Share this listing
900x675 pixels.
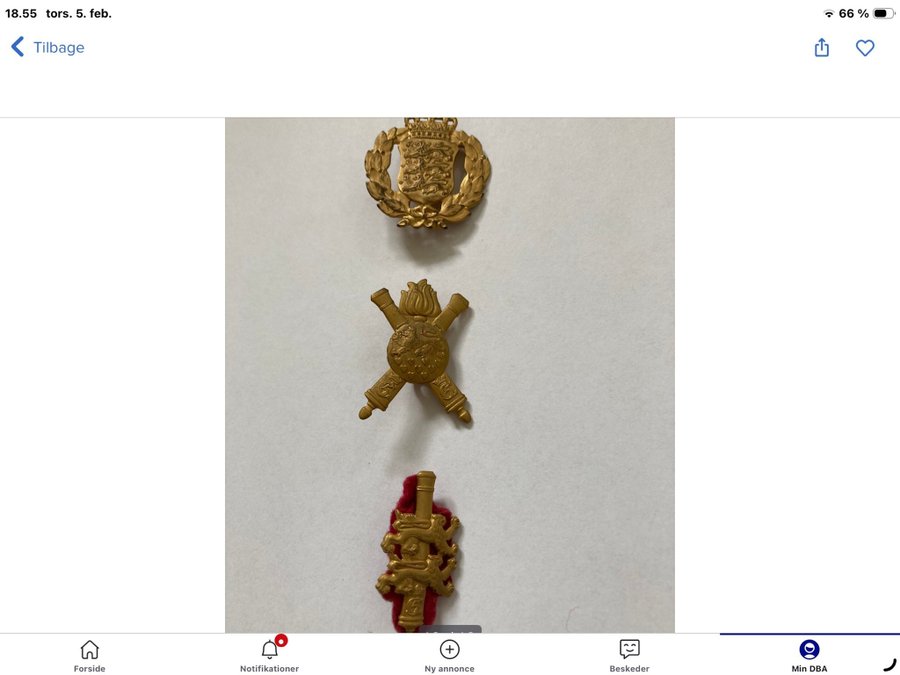822,47
